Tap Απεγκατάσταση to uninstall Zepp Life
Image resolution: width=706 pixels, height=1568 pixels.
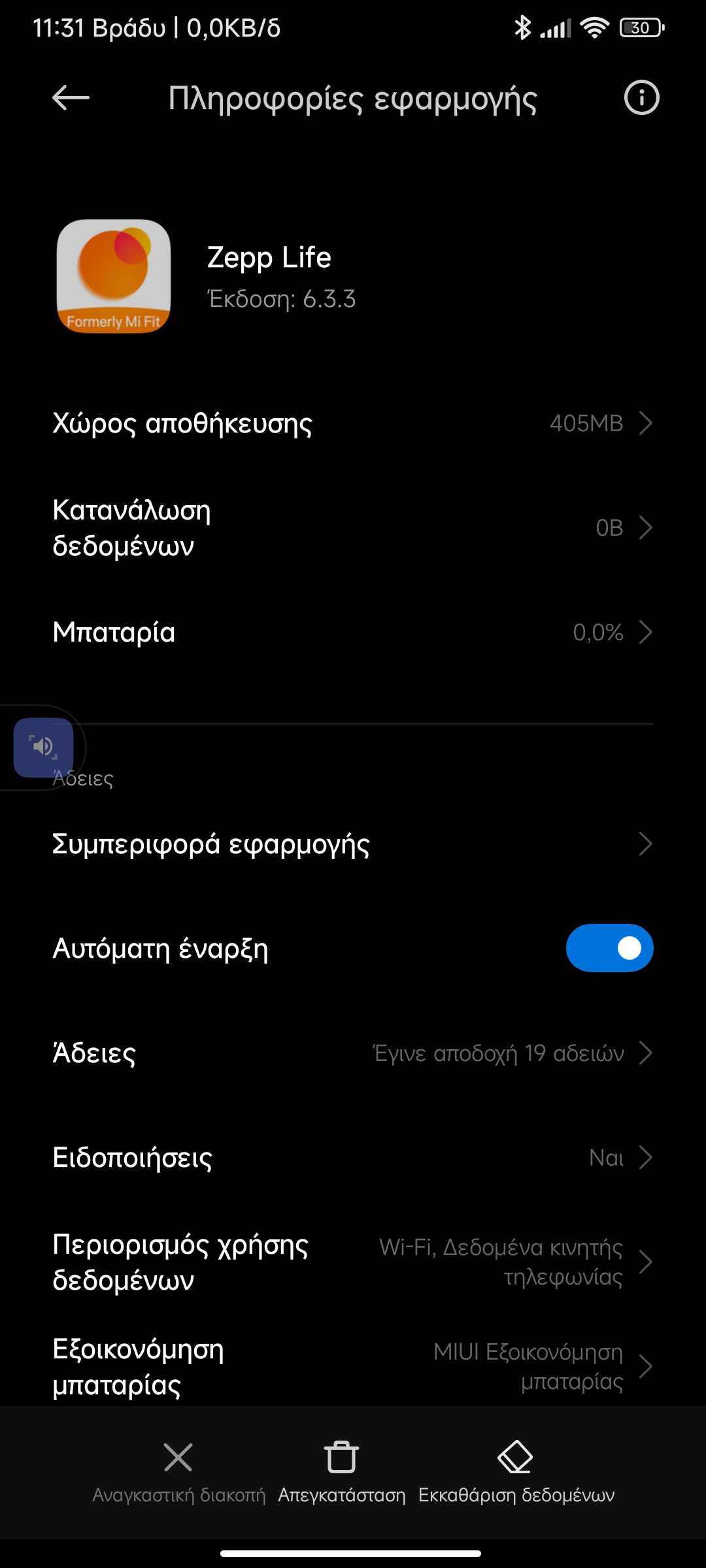[x=341, y=1470]
